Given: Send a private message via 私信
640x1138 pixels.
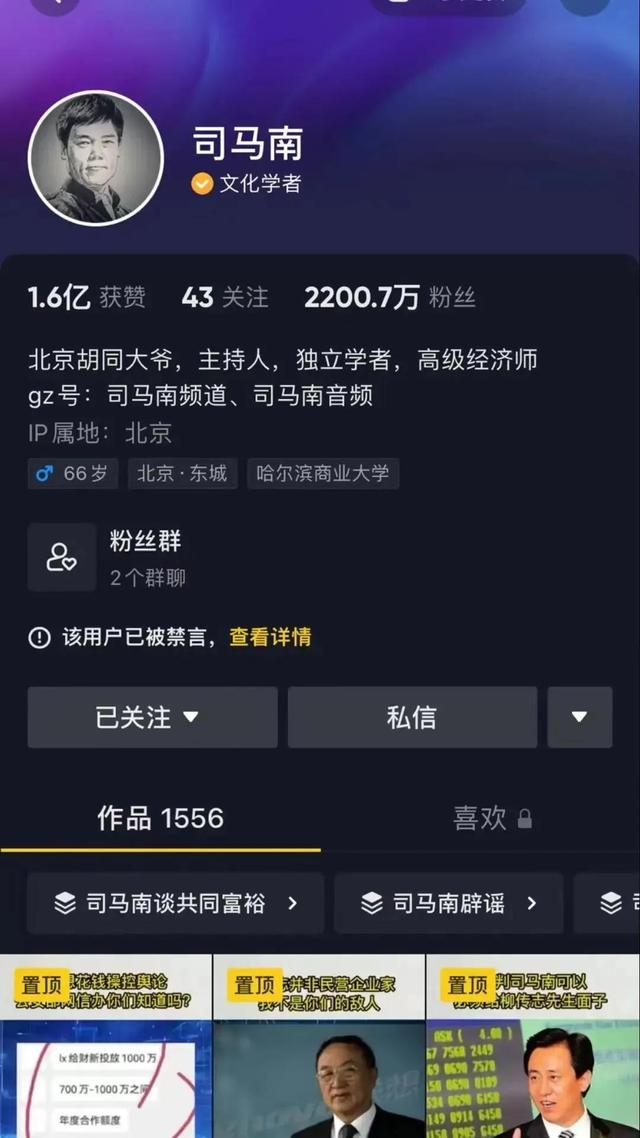Looking at the screenshot, I should pyautogui.click(x=412, y=717).
